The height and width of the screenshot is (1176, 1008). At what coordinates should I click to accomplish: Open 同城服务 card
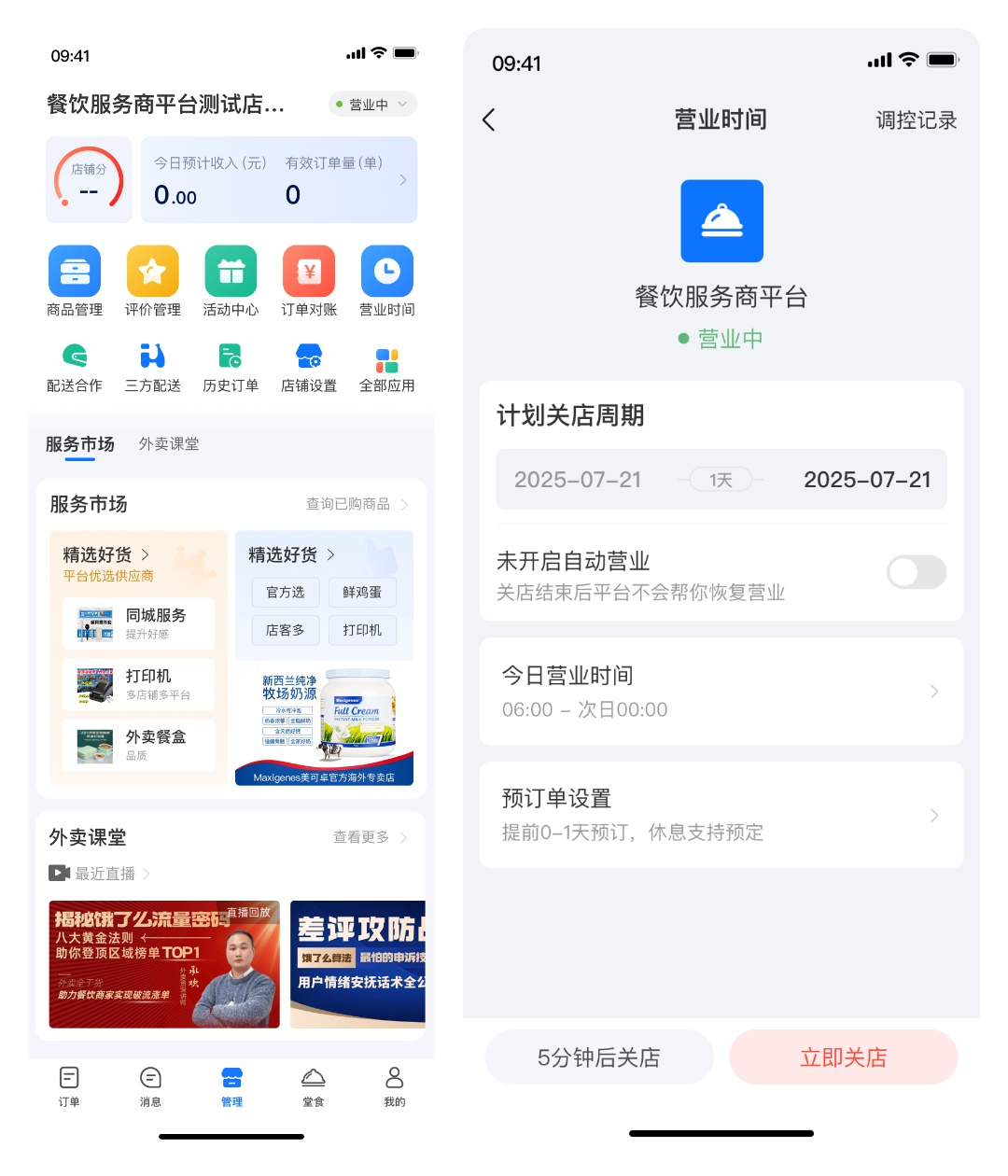click(x=139, y=623)
